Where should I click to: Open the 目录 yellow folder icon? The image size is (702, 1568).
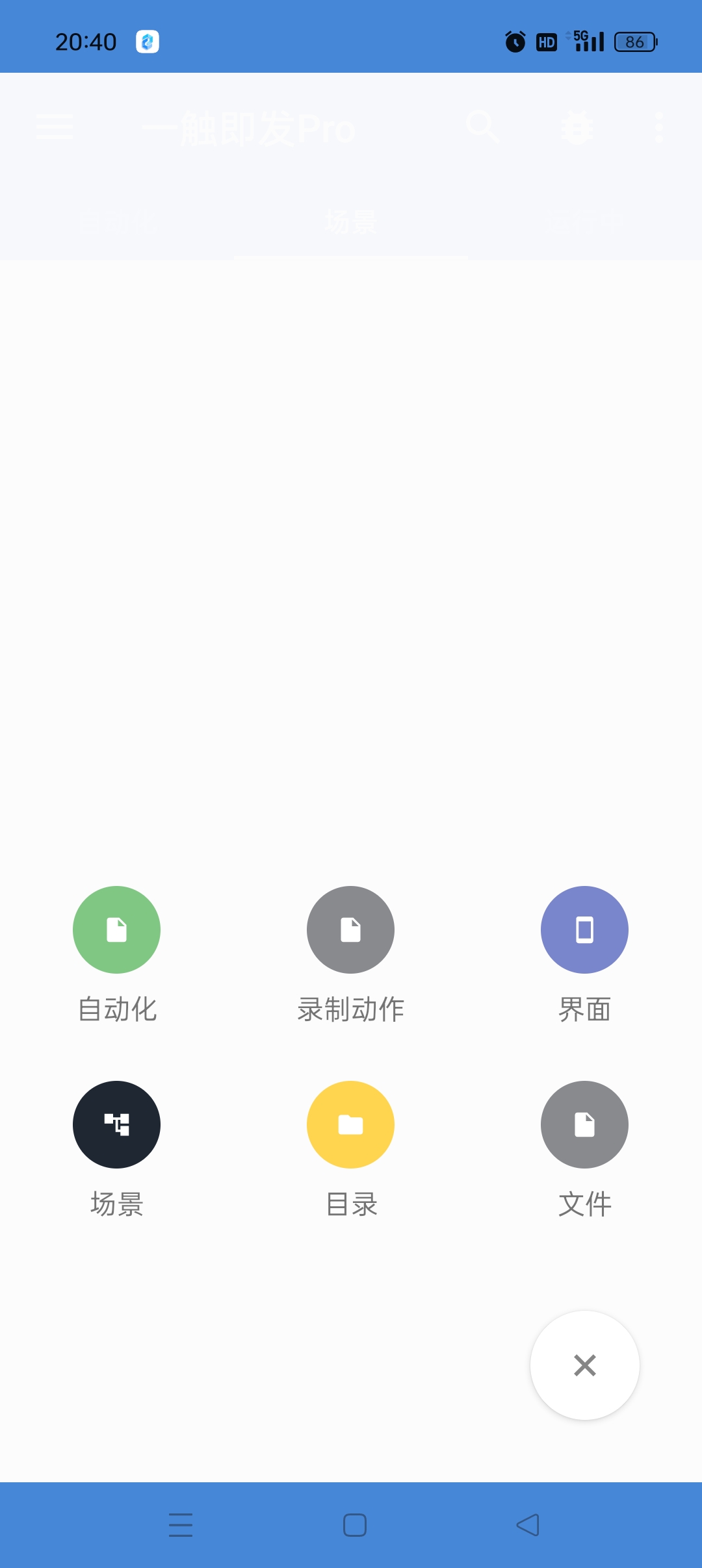350,1125
